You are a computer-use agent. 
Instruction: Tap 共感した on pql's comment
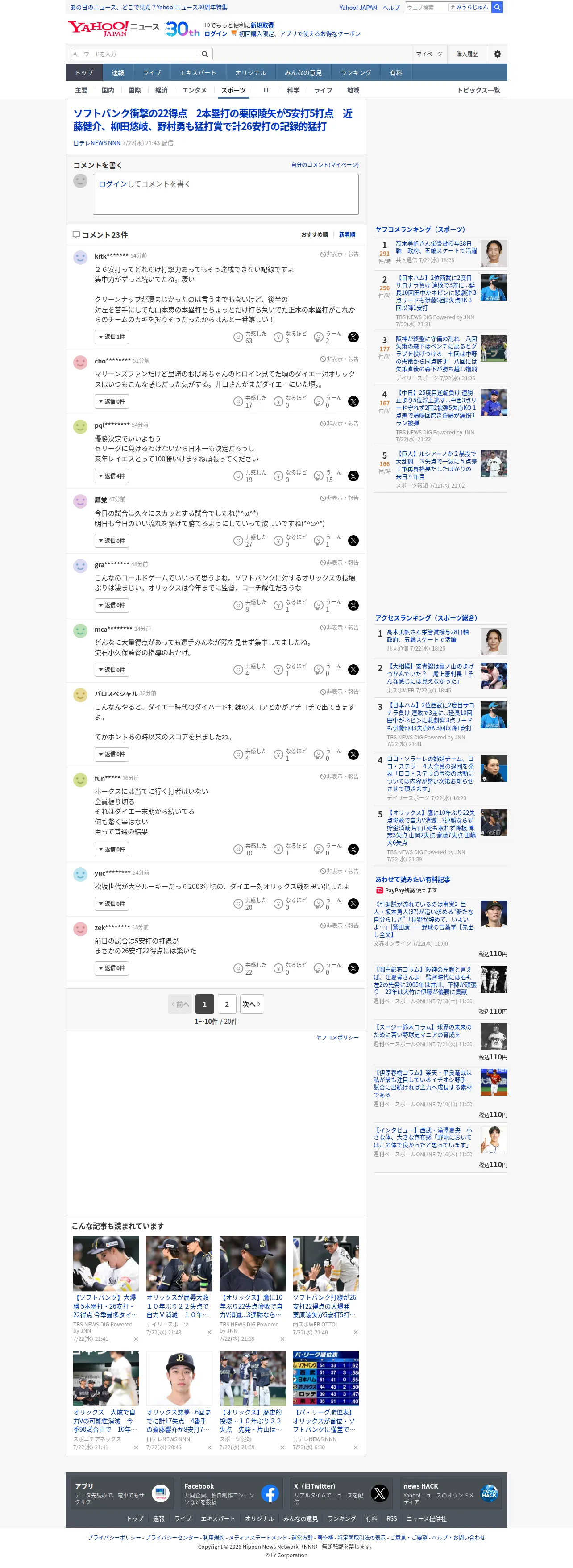coord(249,476)
